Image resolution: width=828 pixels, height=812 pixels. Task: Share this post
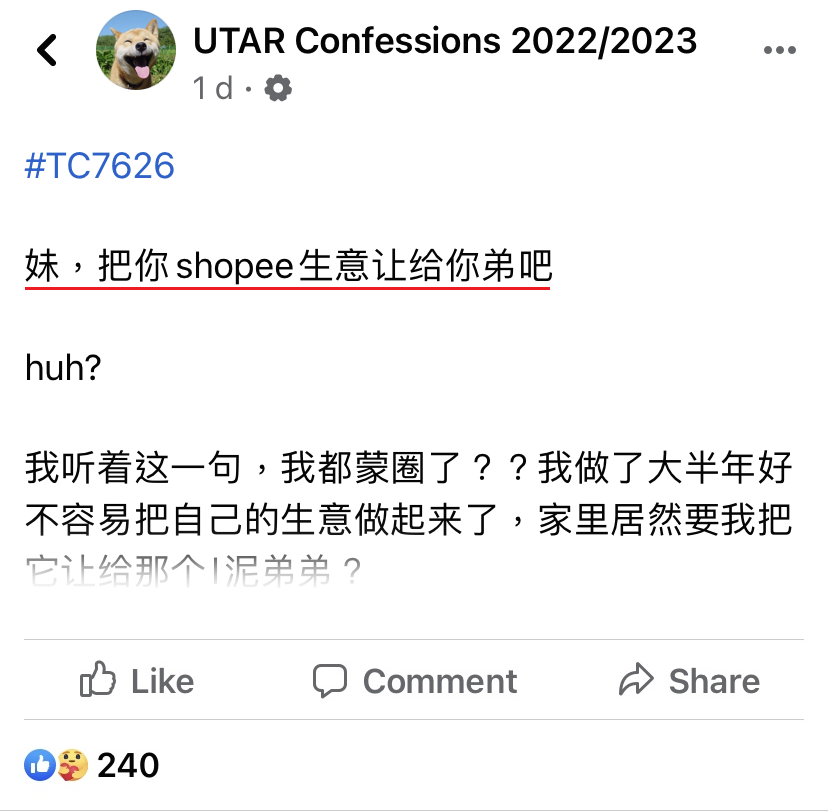pyautogui.click(x=689, y=682)
